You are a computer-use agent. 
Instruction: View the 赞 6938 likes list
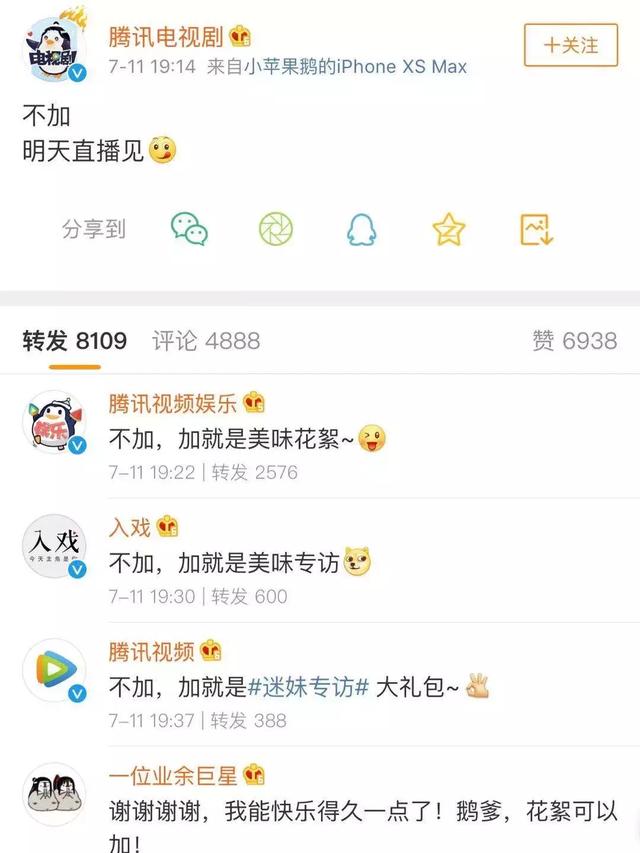[574, 341]
